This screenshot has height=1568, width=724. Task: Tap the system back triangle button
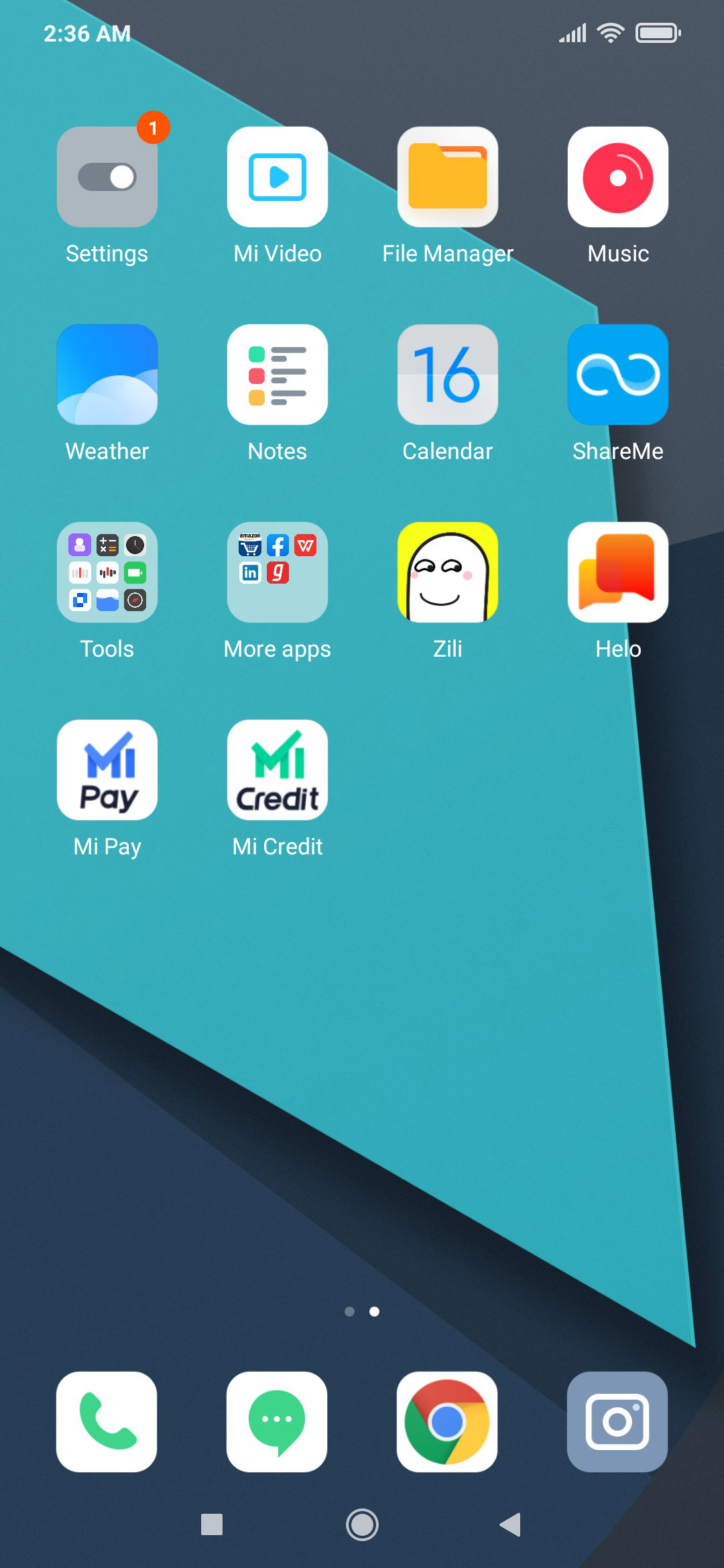[511, 1524]
